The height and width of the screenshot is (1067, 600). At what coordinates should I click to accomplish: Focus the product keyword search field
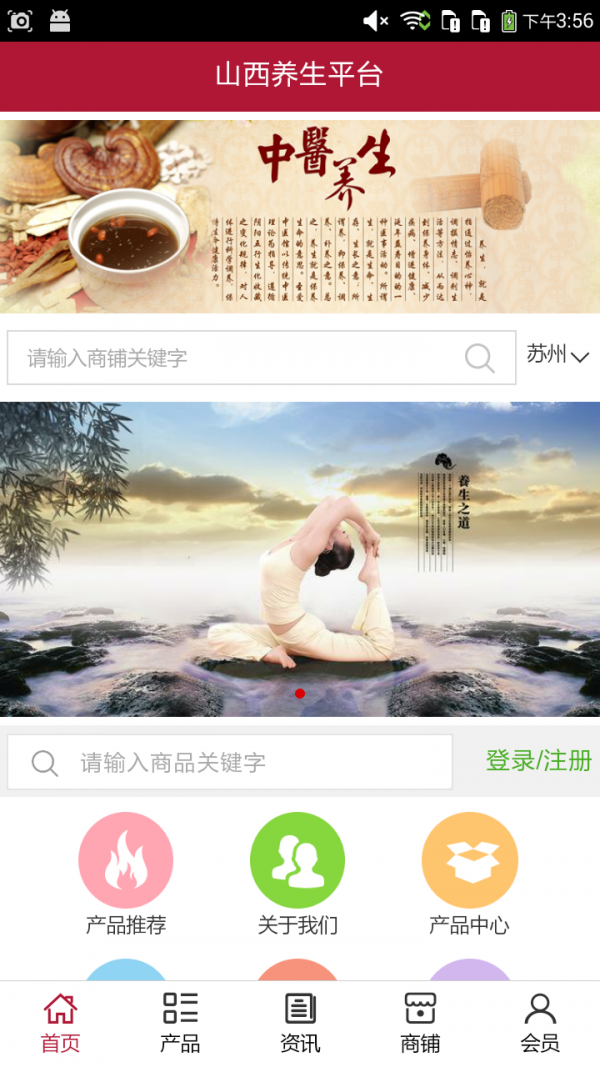click(x=250, y=763)
